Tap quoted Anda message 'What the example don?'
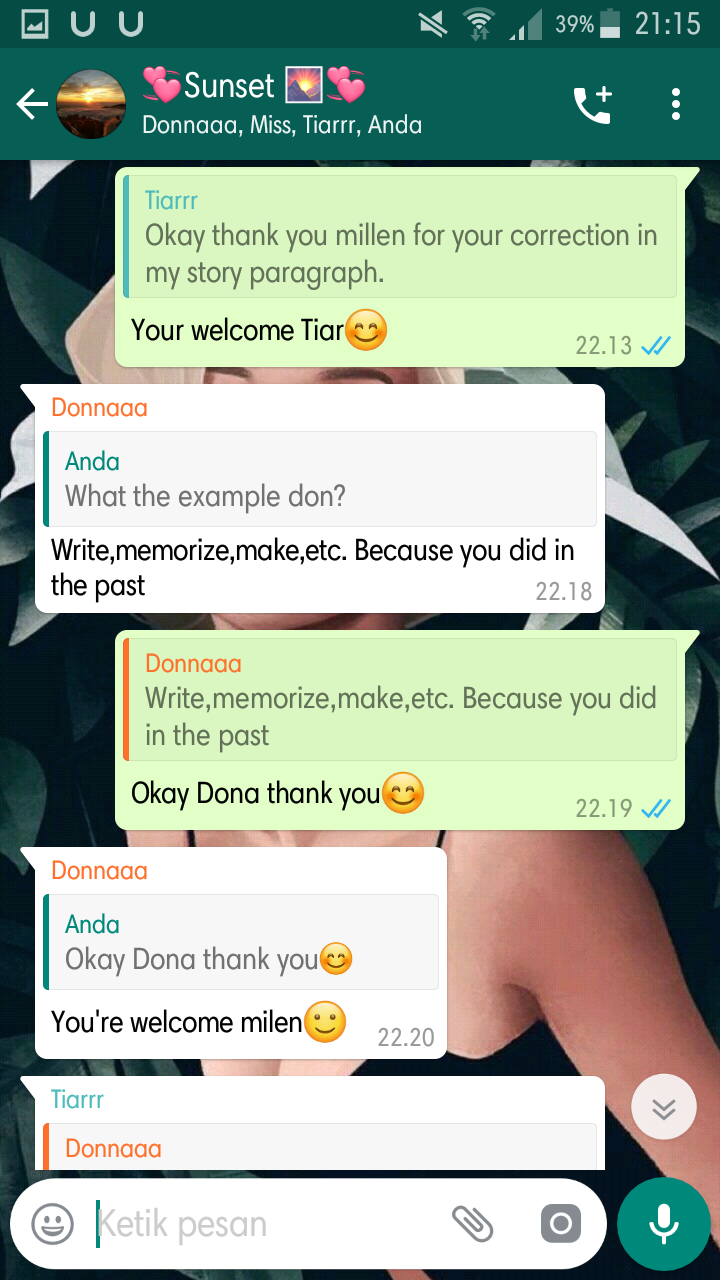The height and width of the screenshot is (1280, 720). pyautogui.click(x=320, y=479)
